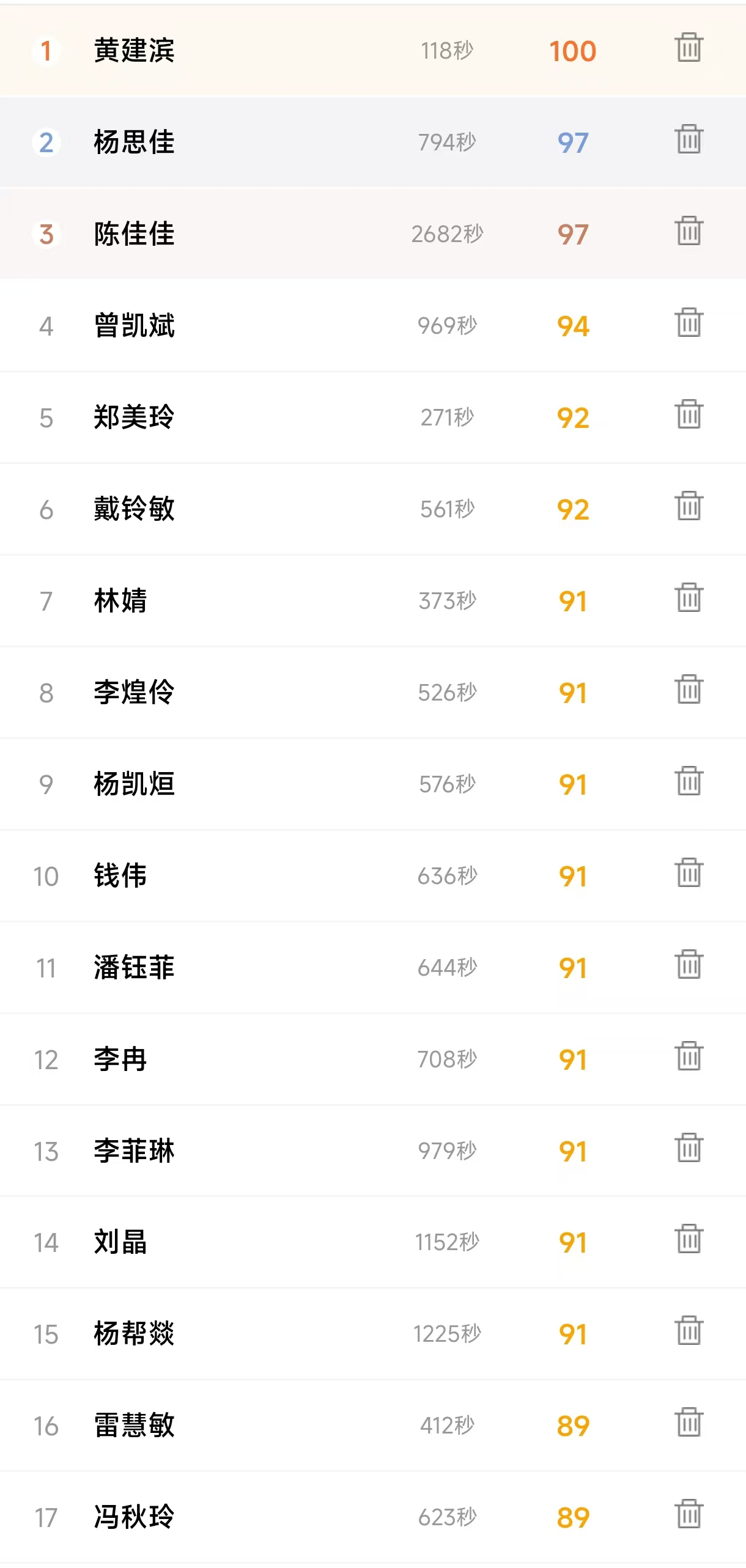The image size is (746, 1568).
Task: Delete 冯秋玲's result
Action: pos(689,1515)
